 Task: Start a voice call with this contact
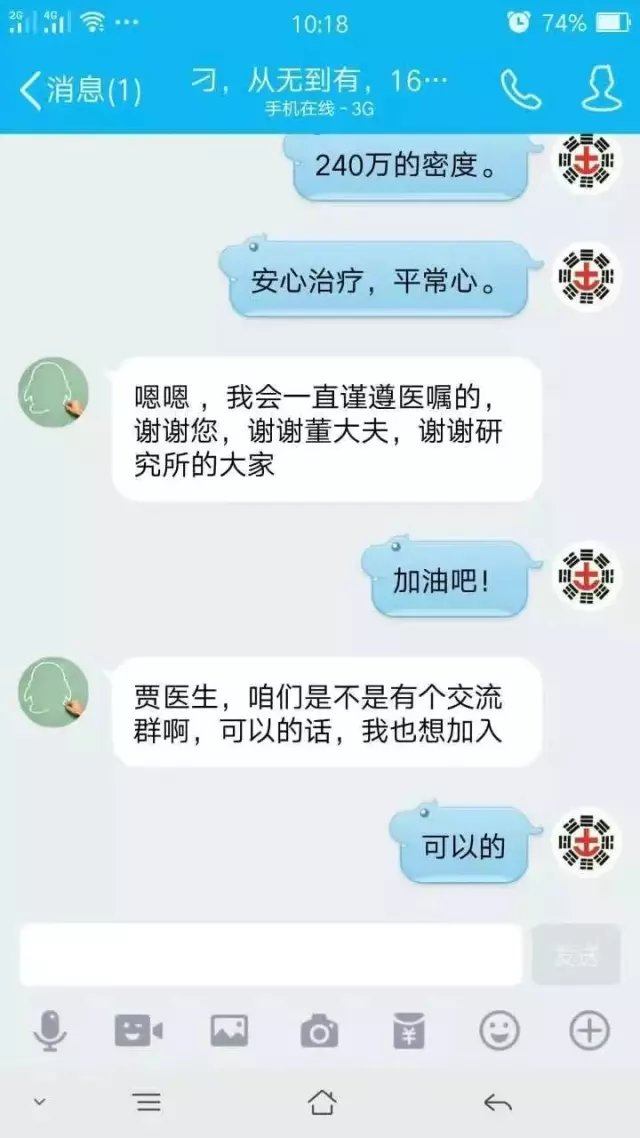point(521,90)
